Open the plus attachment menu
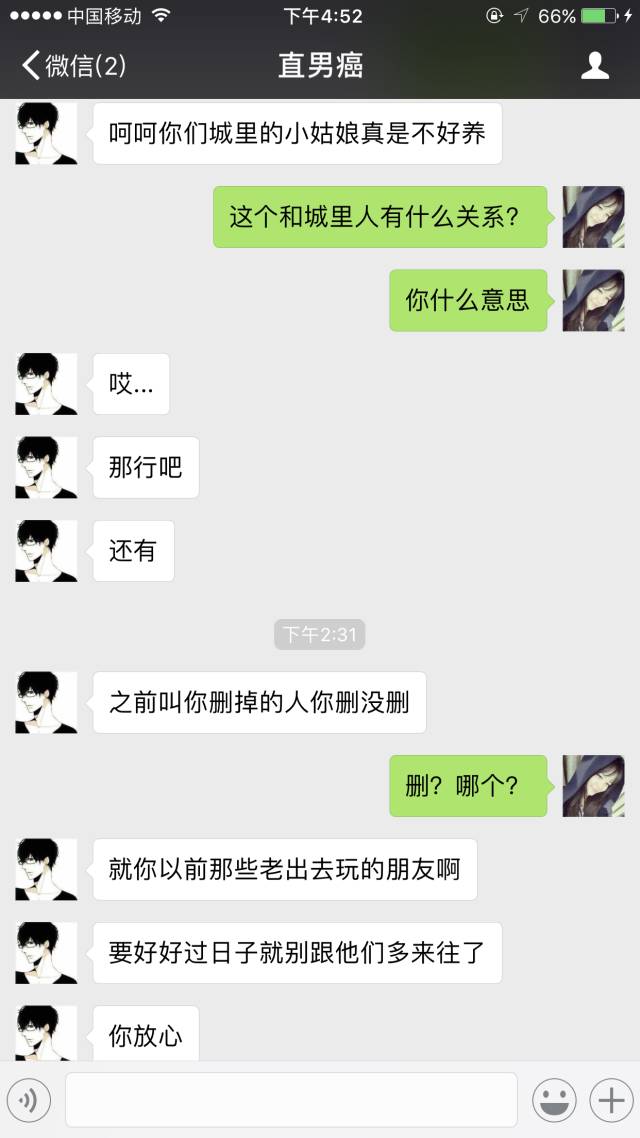640x1138 pixels. pyautogui.click(x=610, y=1101)
